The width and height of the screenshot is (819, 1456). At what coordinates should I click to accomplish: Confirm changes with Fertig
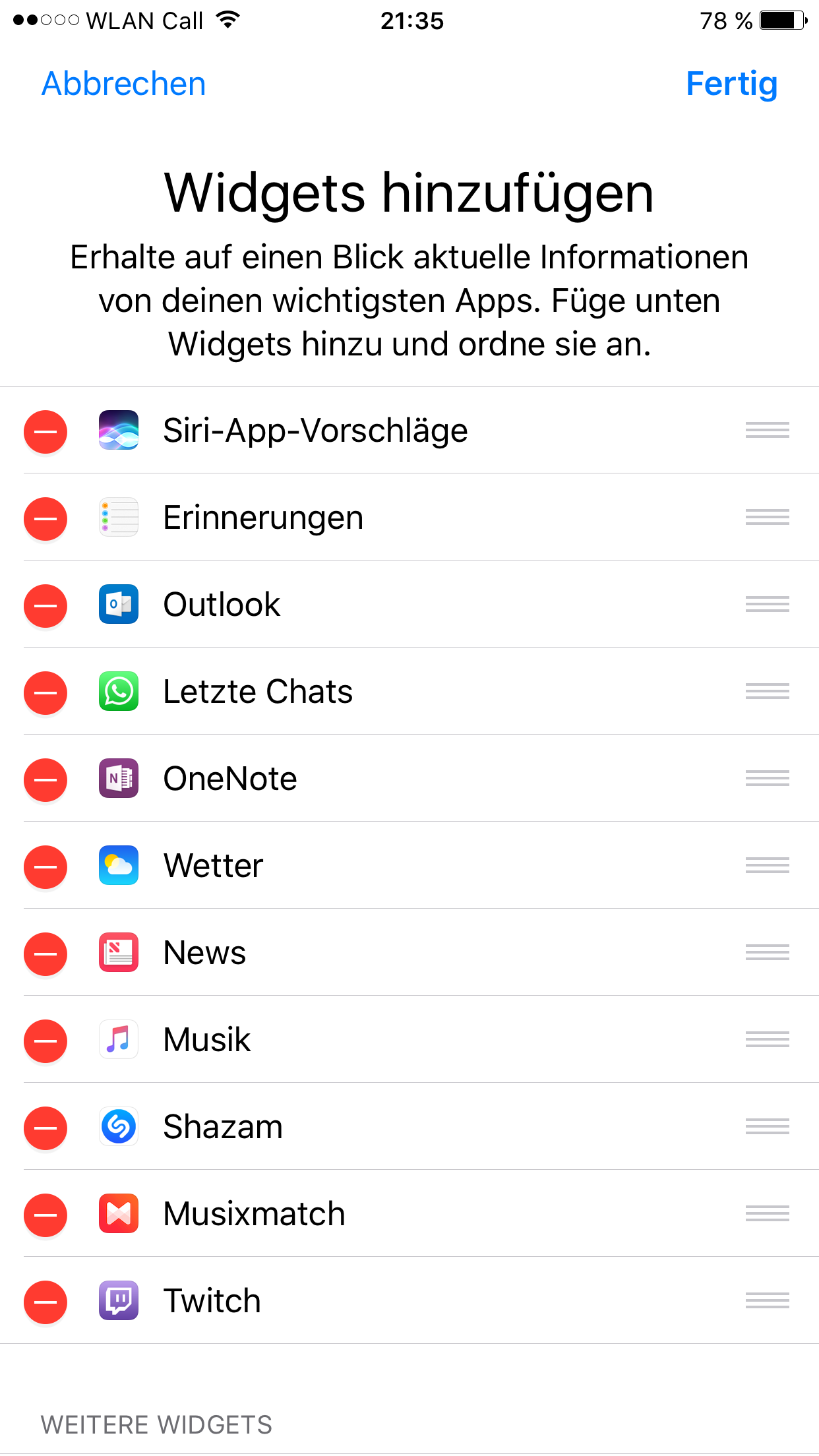click(x=731, y=84)
